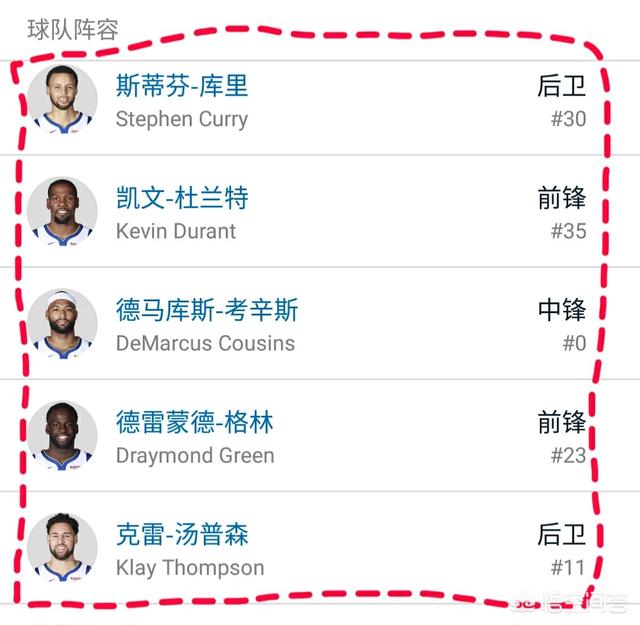Open Stephen Curry's player profile

pos(181,101)
